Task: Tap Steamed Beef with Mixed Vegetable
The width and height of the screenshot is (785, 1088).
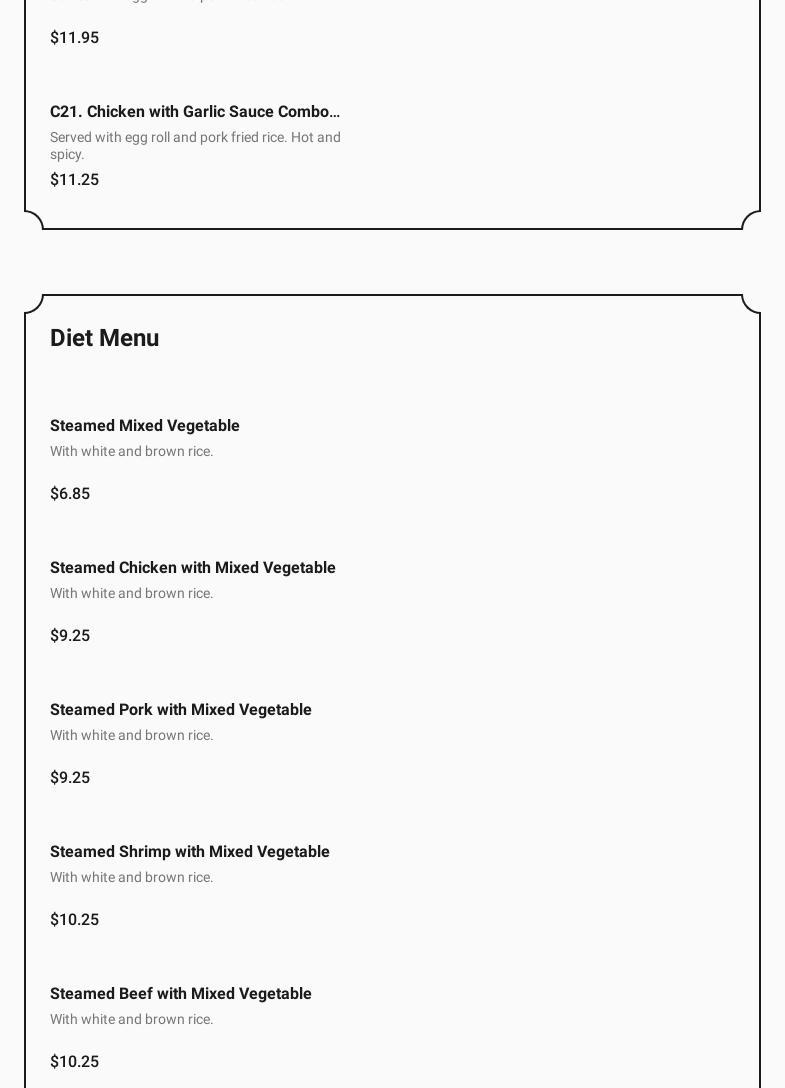Action: point(181,994)
